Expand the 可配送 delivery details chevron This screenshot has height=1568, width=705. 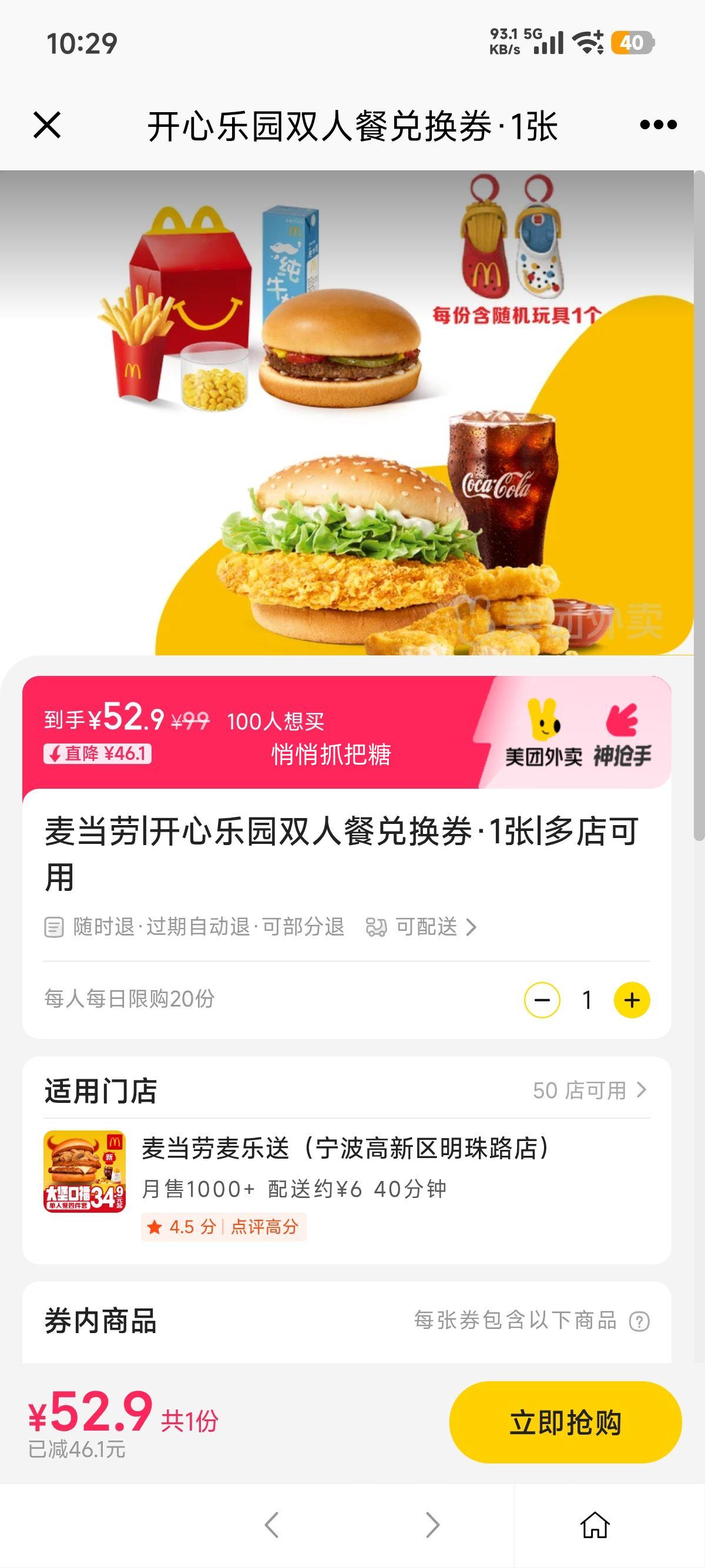472,928
